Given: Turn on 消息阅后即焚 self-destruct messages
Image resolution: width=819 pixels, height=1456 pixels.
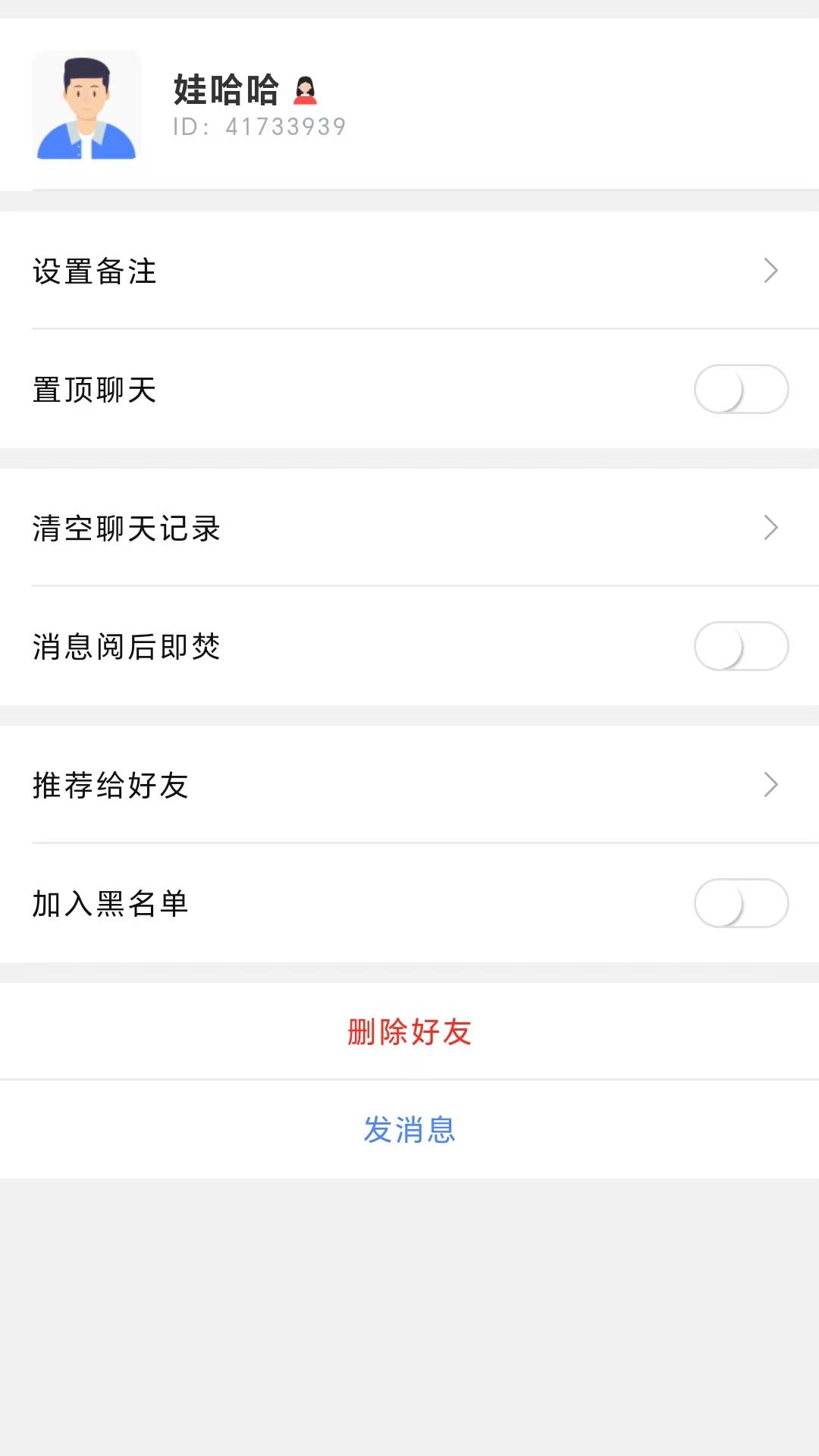Looking at the screenshot, I should pos(742,646).
